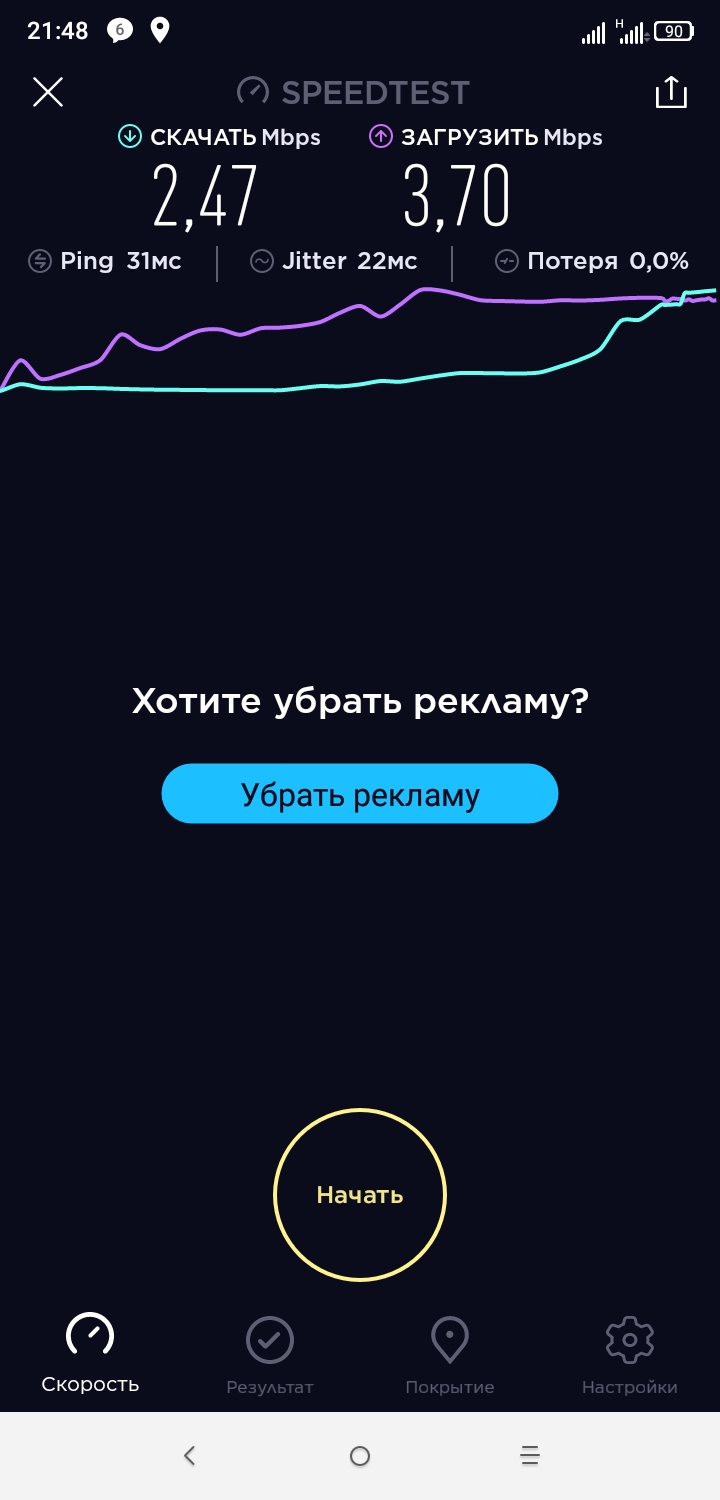Close the speed test result
Image resolution: width=720 pixels, height=1500 pixels.
pos(48,93)
